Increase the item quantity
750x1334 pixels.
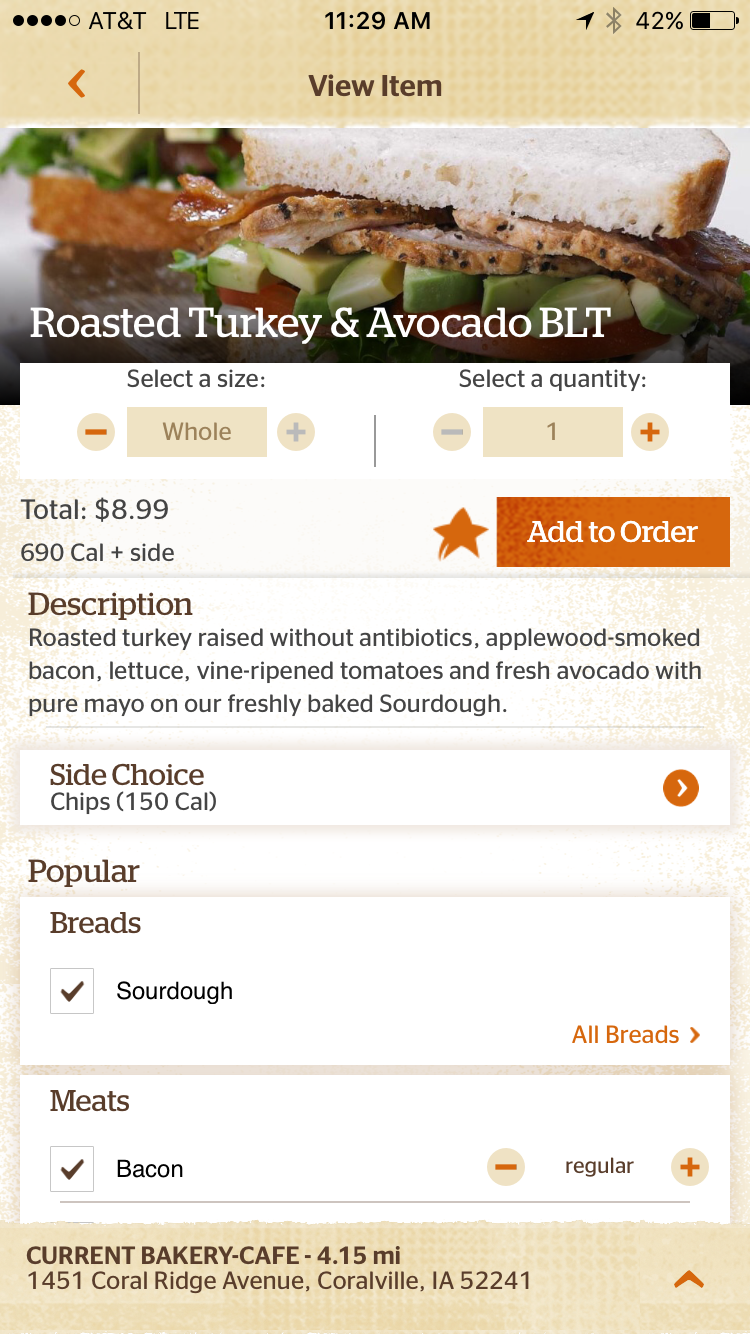click(650, 432)
